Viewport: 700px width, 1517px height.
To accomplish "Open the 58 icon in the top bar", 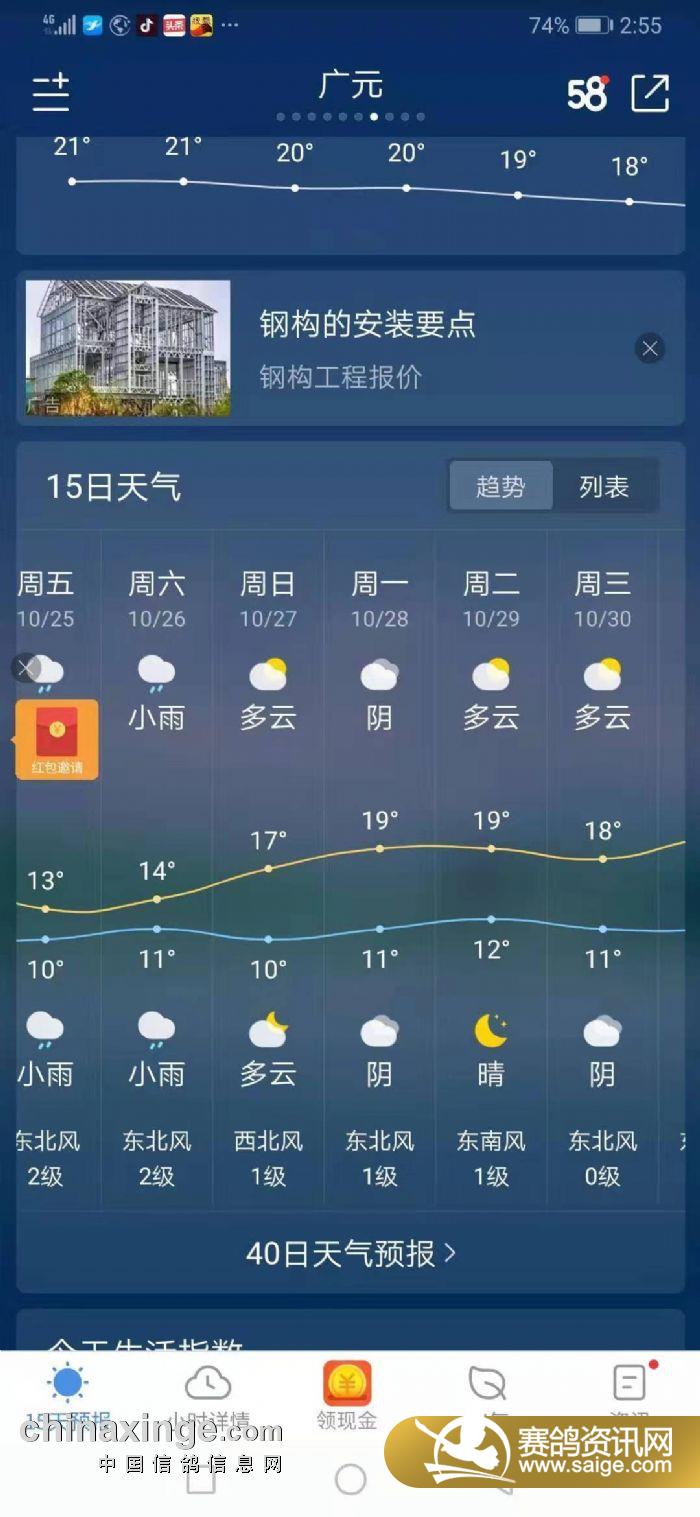I will [x=588, y=94].
